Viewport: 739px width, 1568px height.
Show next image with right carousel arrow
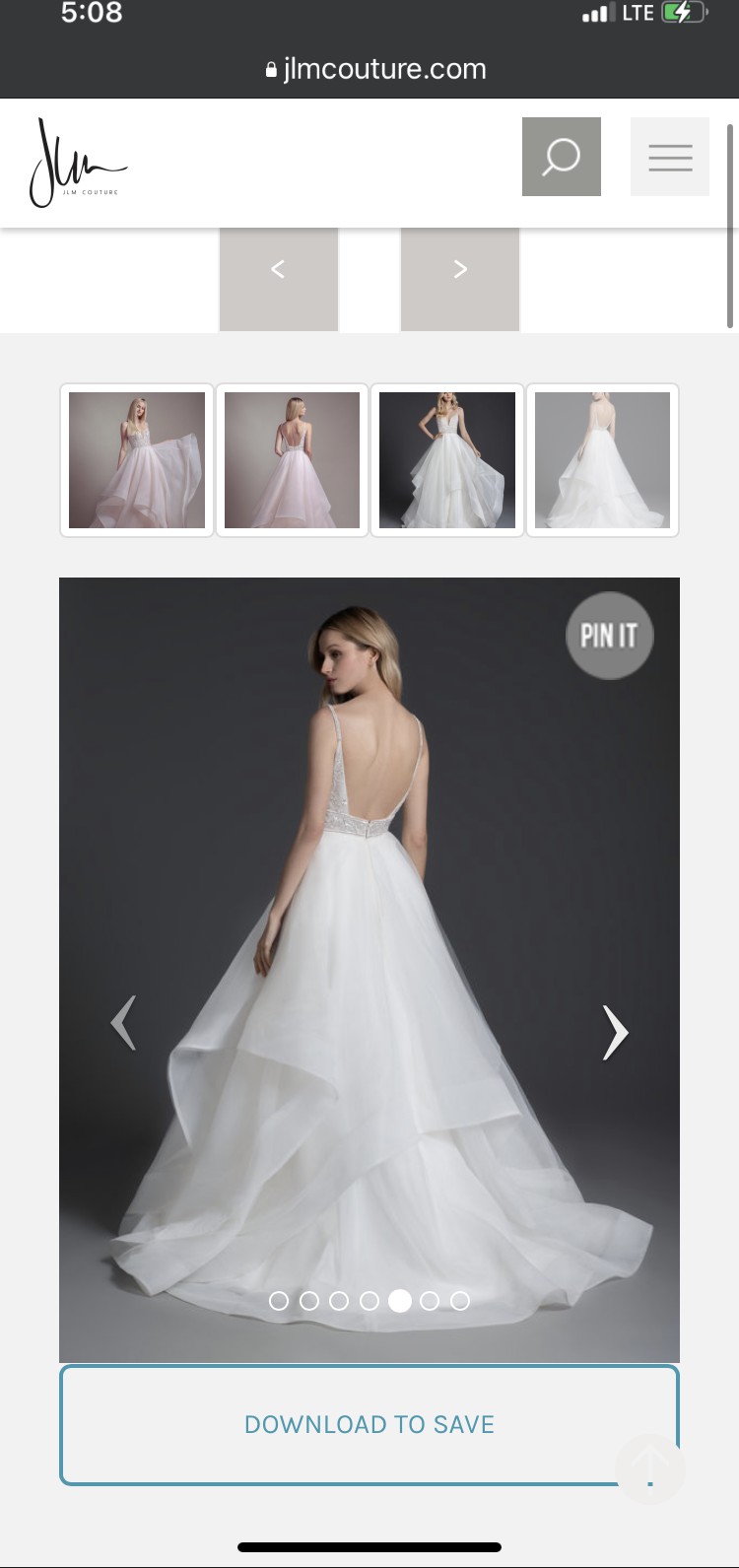[x=615, y=1033]
